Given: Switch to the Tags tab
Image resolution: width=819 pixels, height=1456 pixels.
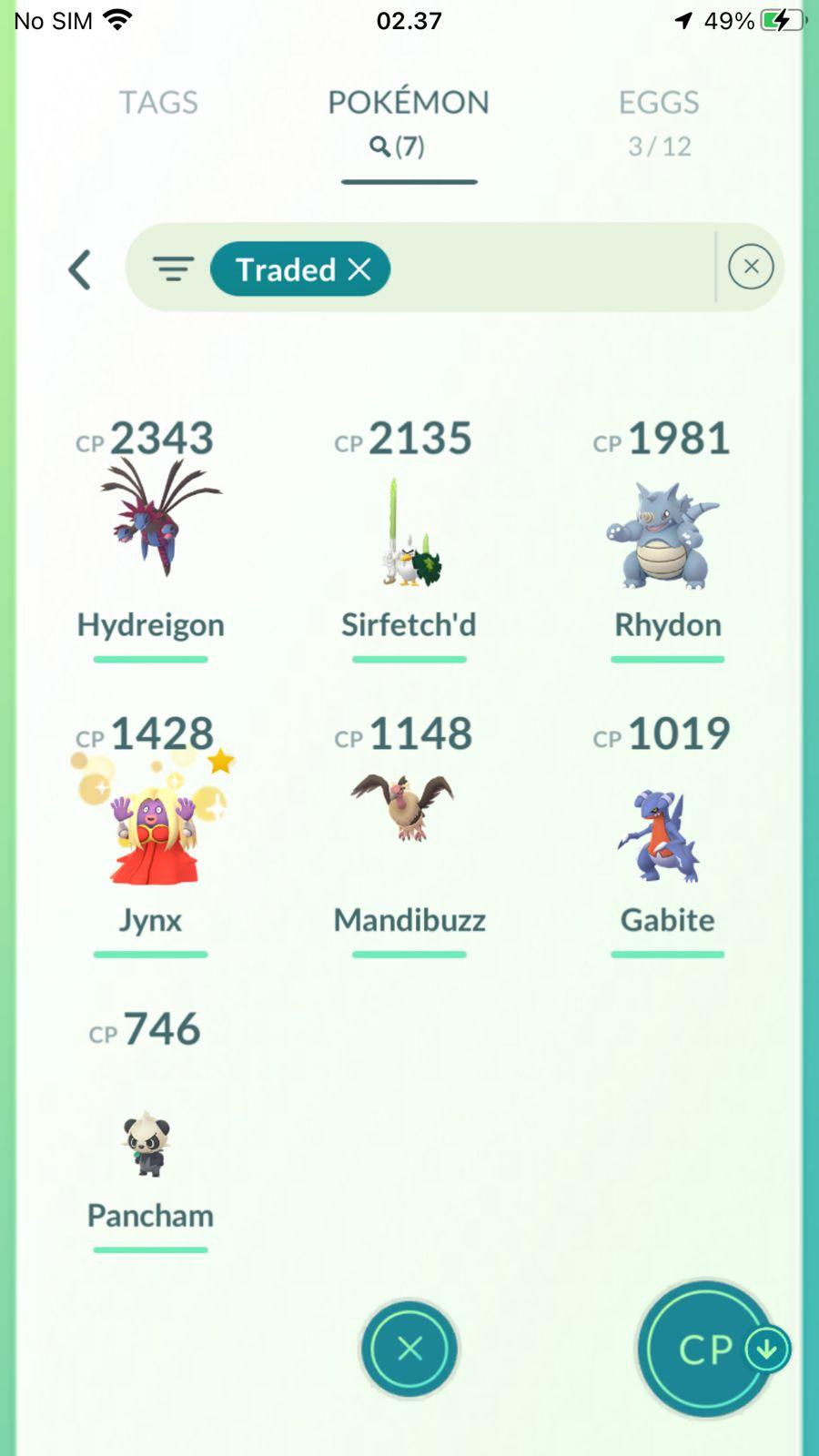Looking at the screenshot, I should (x=158, y=102).
